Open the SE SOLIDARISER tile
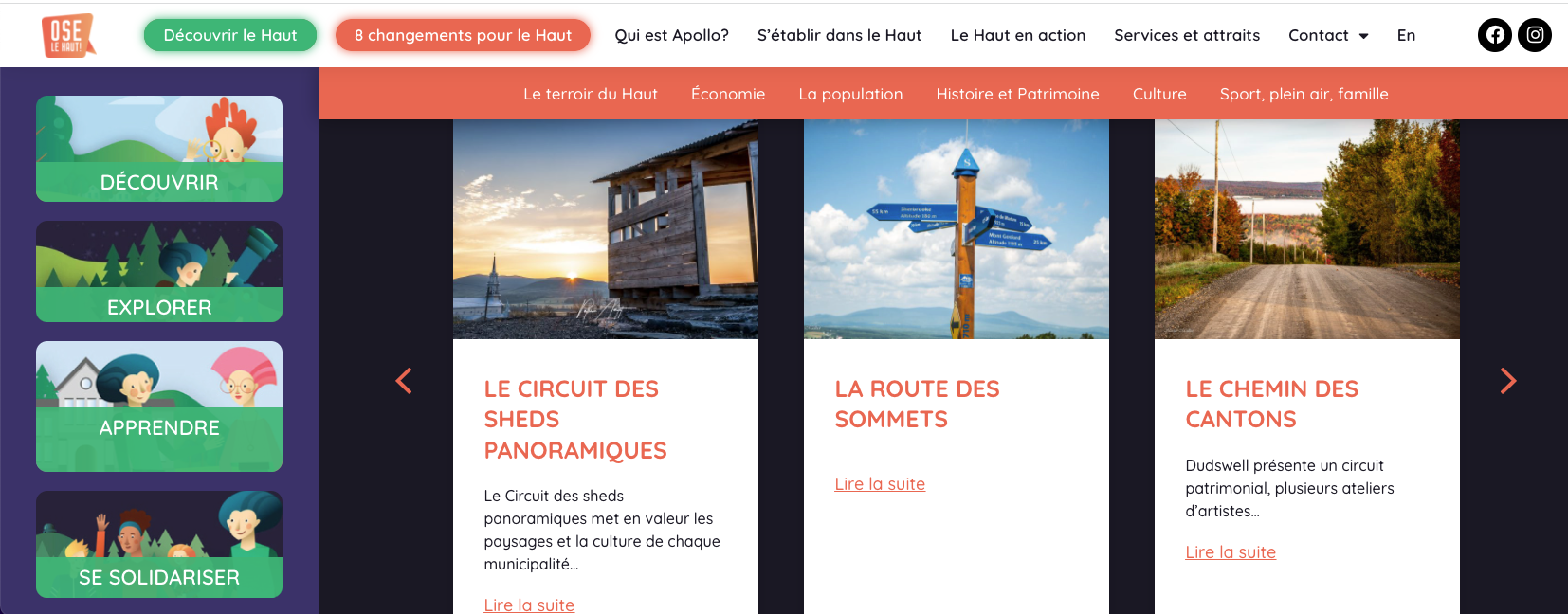The height and width of the screenshot is (614, 1568). (159, 544)
